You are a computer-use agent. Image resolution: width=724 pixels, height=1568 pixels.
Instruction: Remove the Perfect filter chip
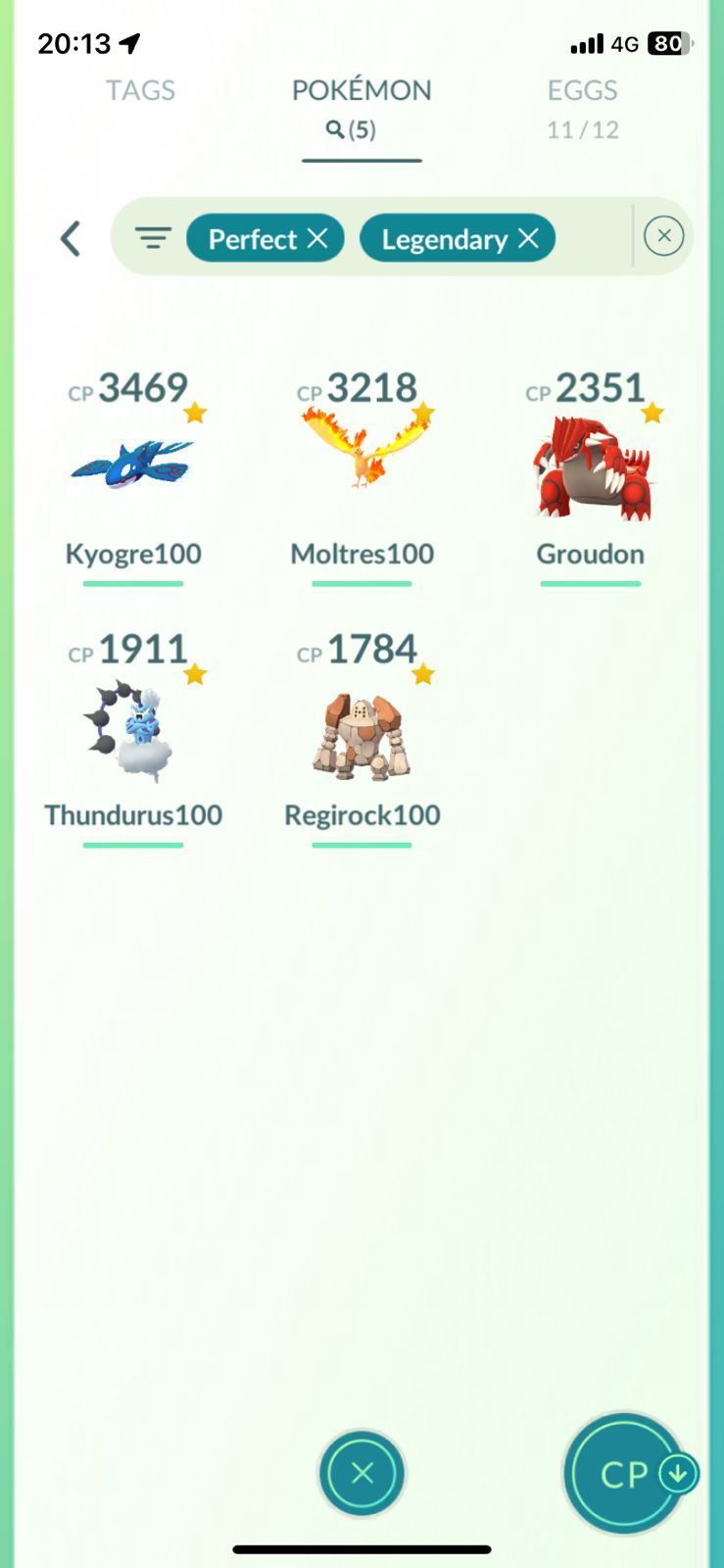click(317, 238)
